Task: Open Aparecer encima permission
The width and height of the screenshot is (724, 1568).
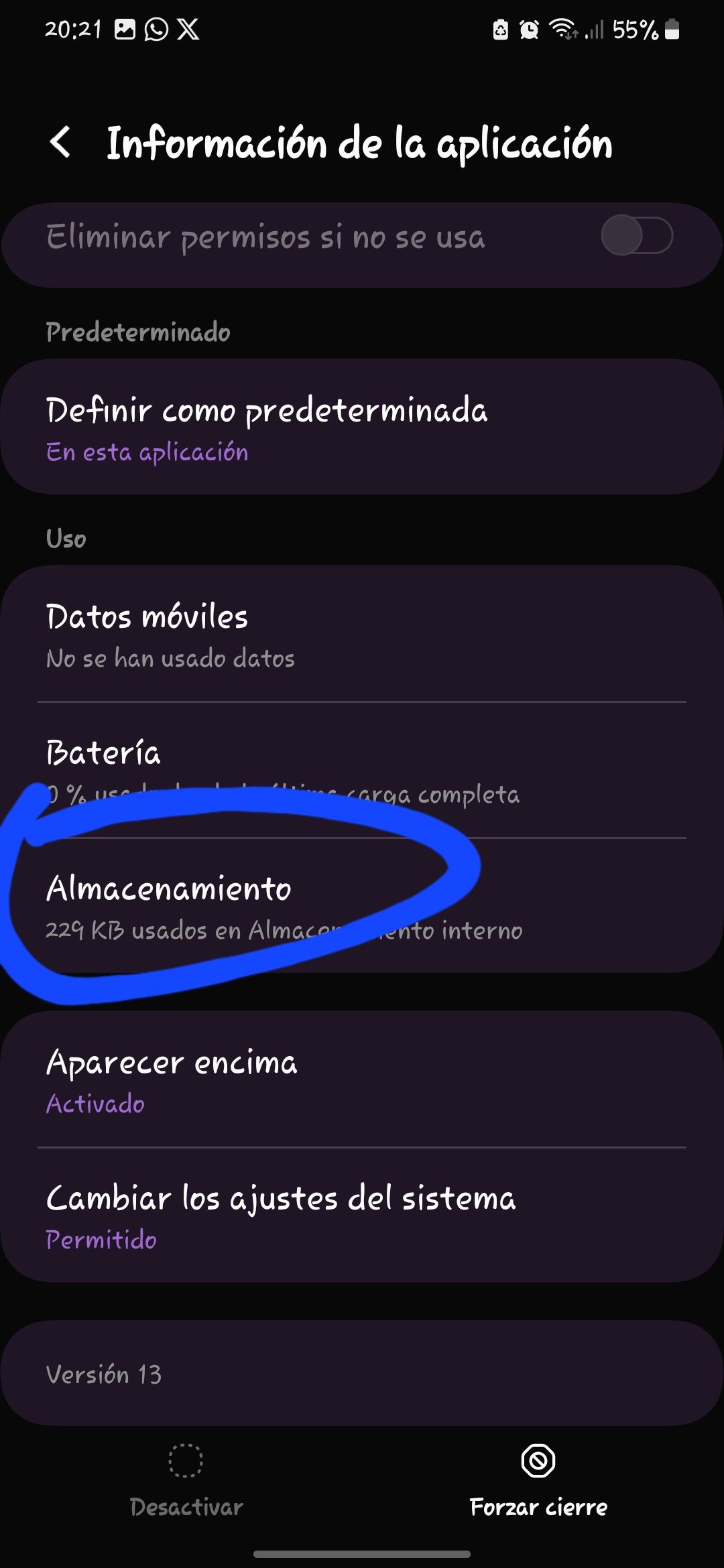Action: (362, 1080)
